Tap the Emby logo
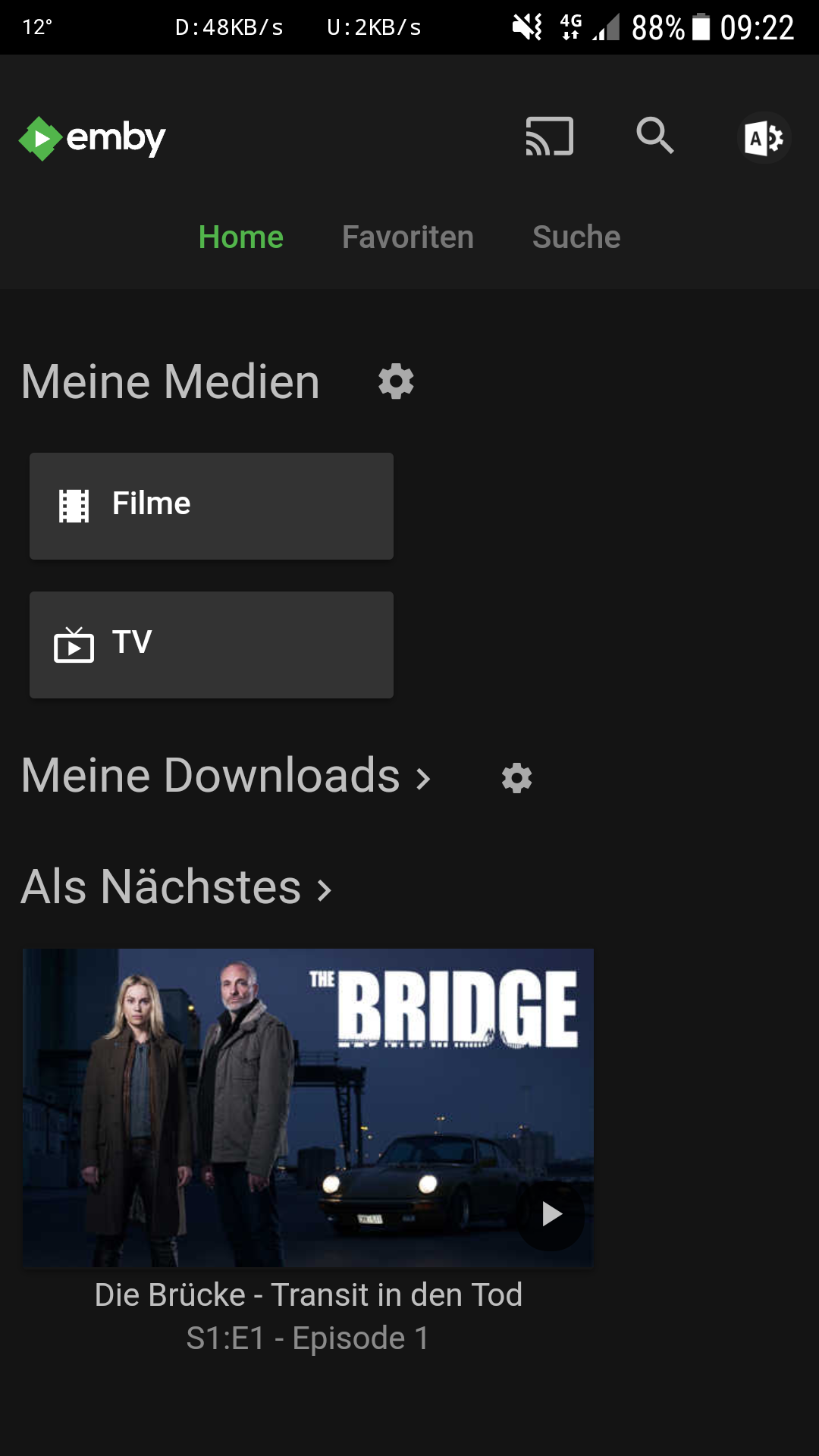Viewport: 819px width, 1456px height. point(93,138)
